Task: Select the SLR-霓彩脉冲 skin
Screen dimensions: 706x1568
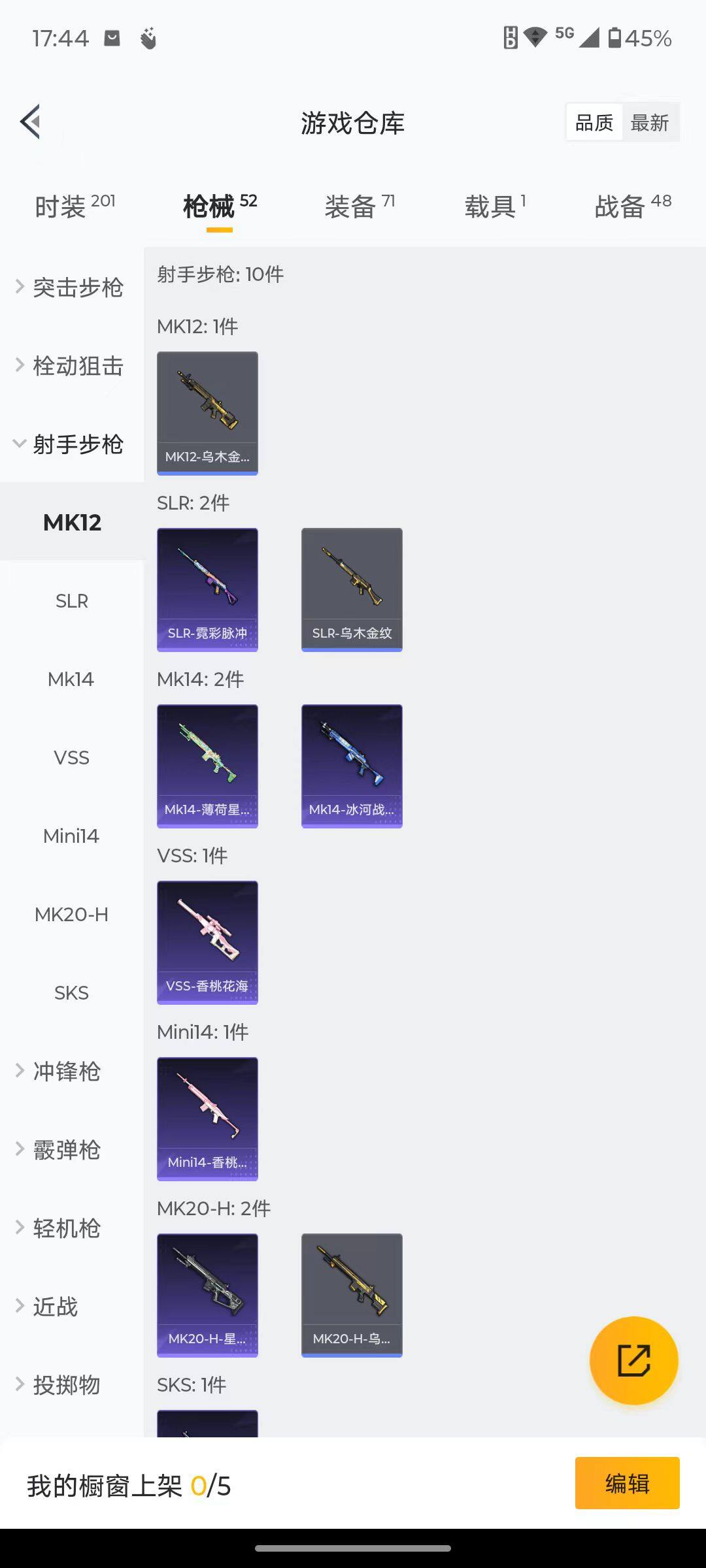Action: 207,588
